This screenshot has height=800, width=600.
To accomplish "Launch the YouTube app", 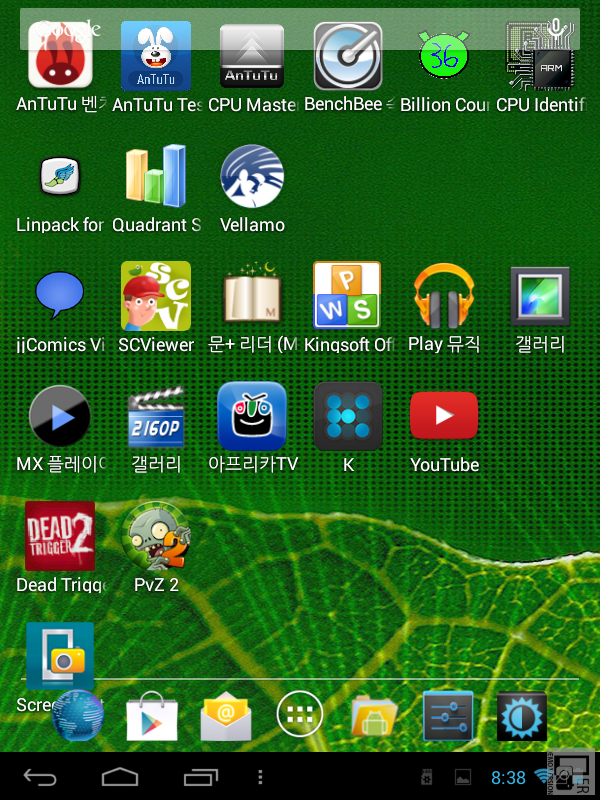I will [444, 420].
